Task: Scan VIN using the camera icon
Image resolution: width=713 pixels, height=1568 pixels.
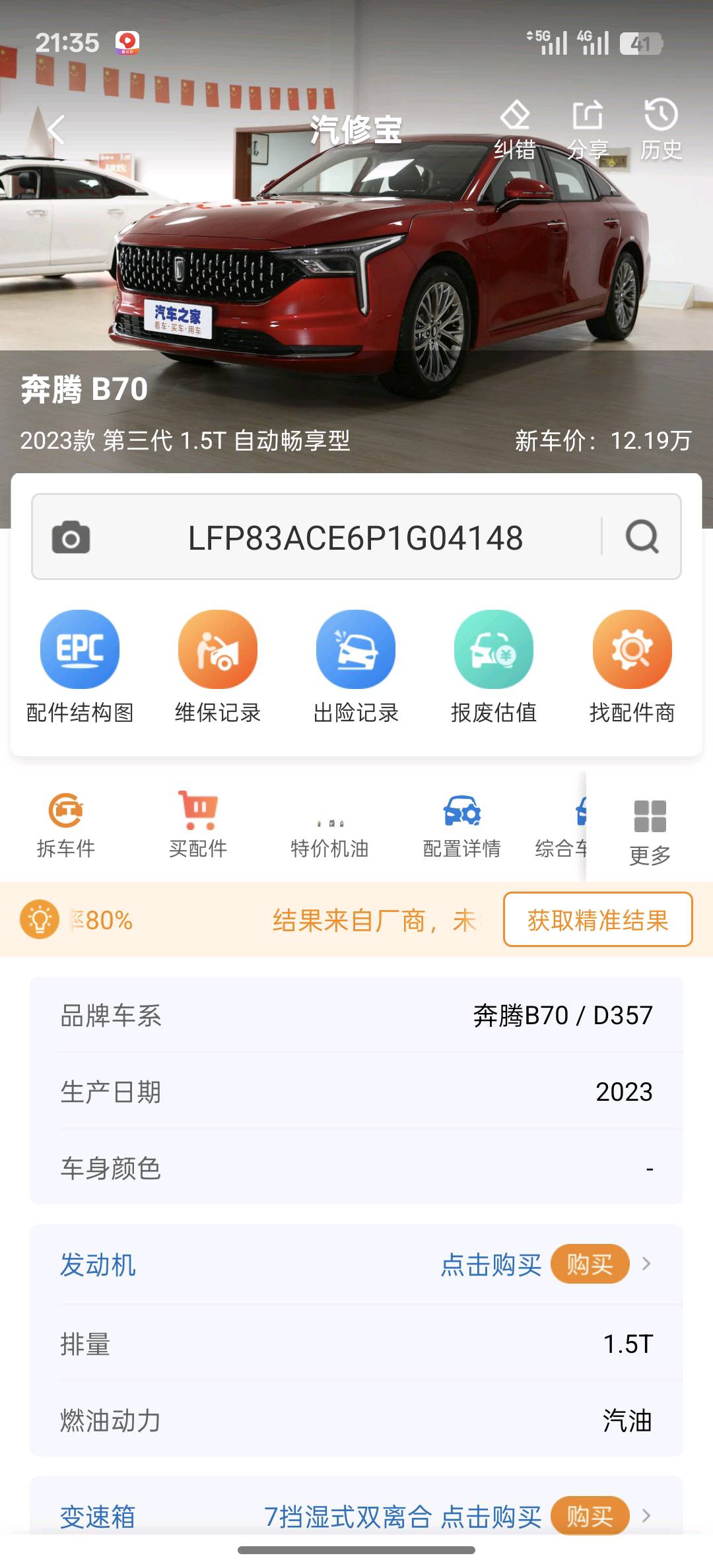Action: (71, 538)
